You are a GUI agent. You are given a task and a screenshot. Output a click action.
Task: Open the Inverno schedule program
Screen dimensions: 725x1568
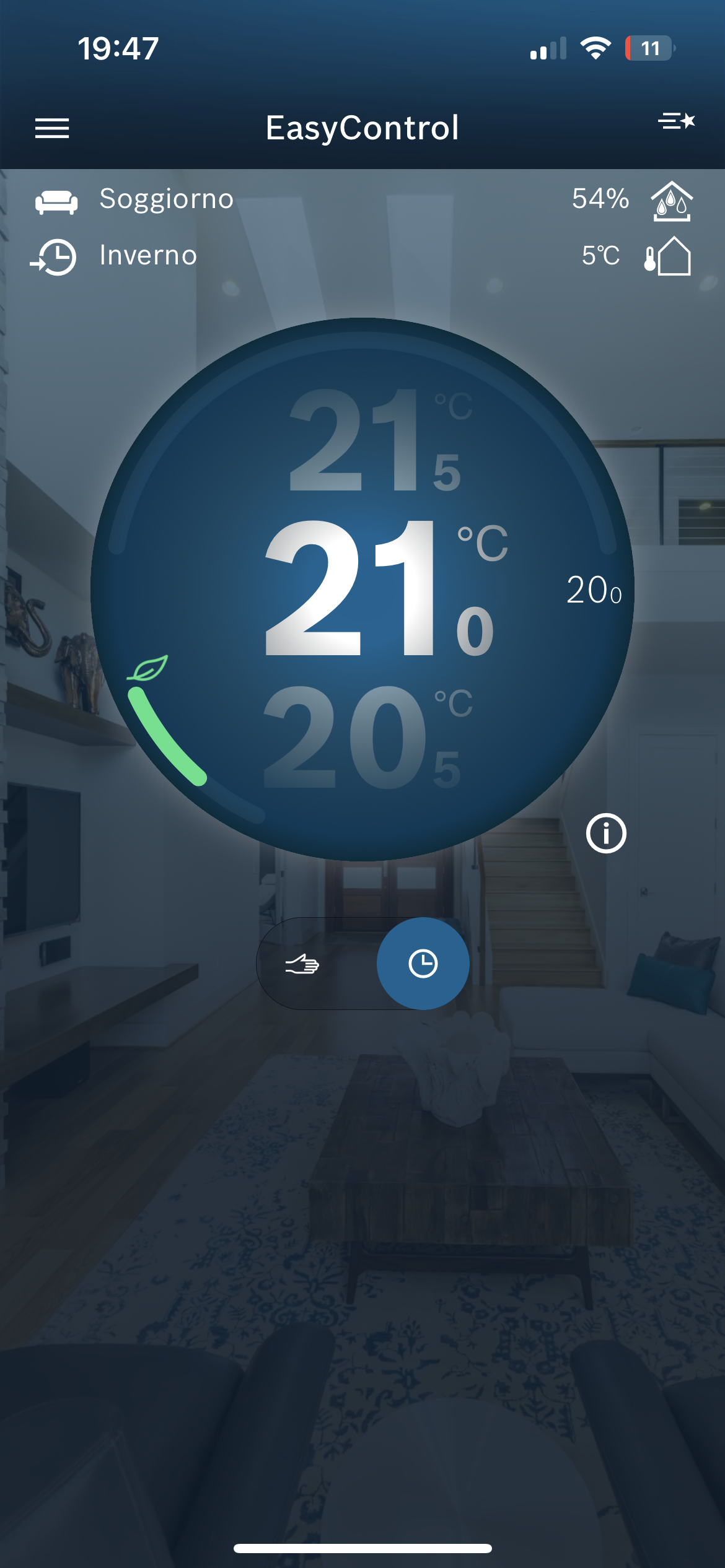147,256
